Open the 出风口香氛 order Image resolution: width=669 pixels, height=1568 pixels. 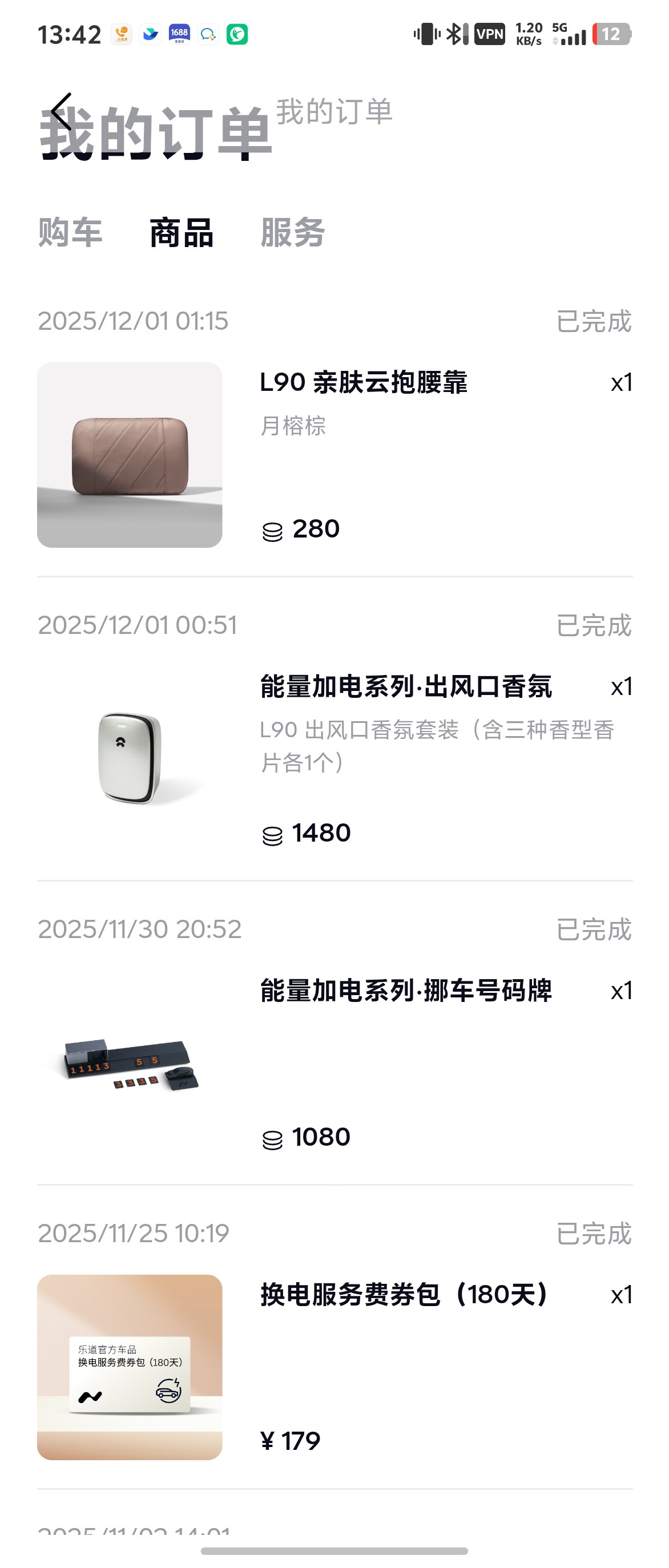point(405,687)
